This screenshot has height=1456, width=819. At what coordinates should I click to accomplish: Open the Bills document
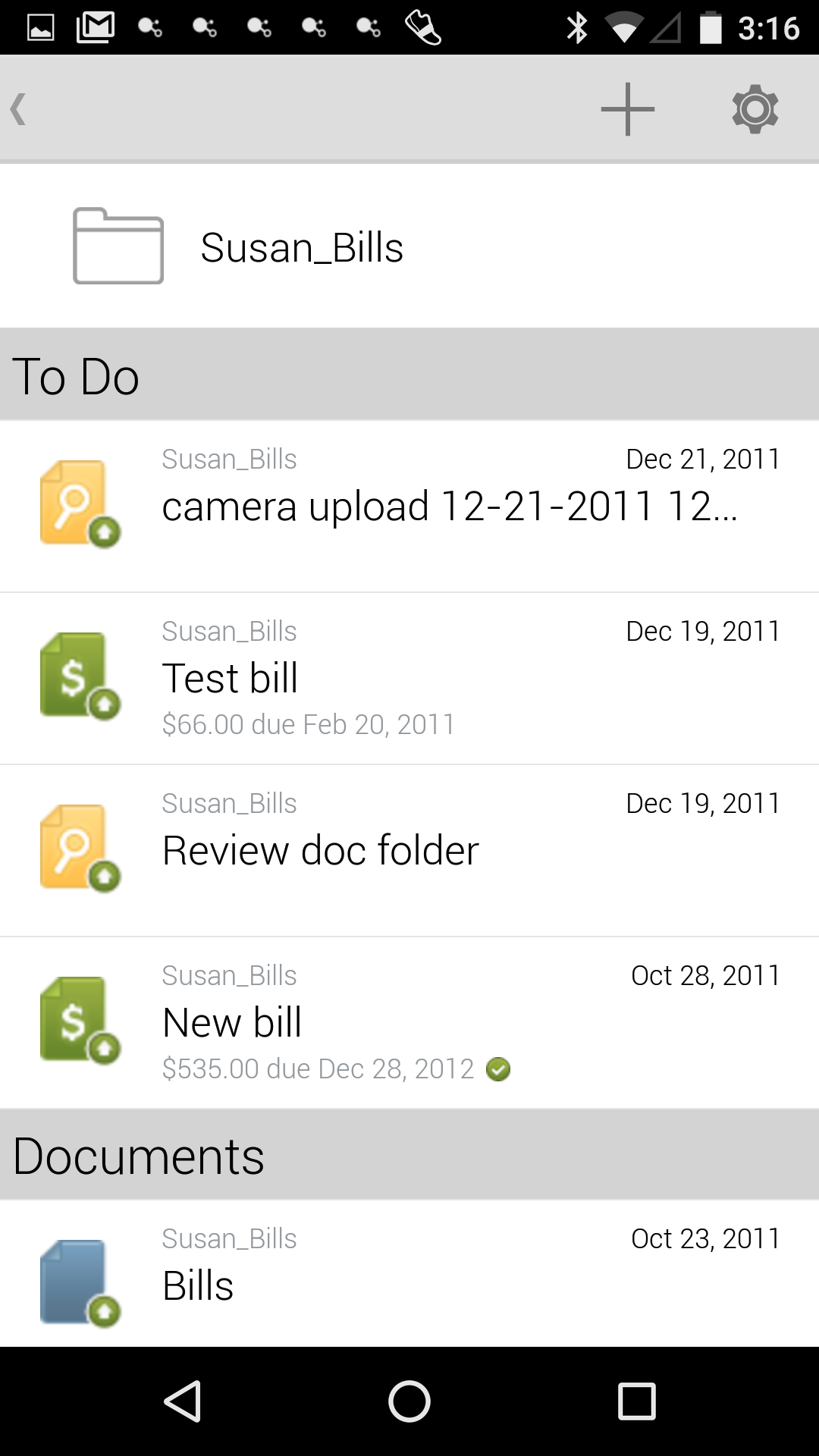pos(409,1274)
